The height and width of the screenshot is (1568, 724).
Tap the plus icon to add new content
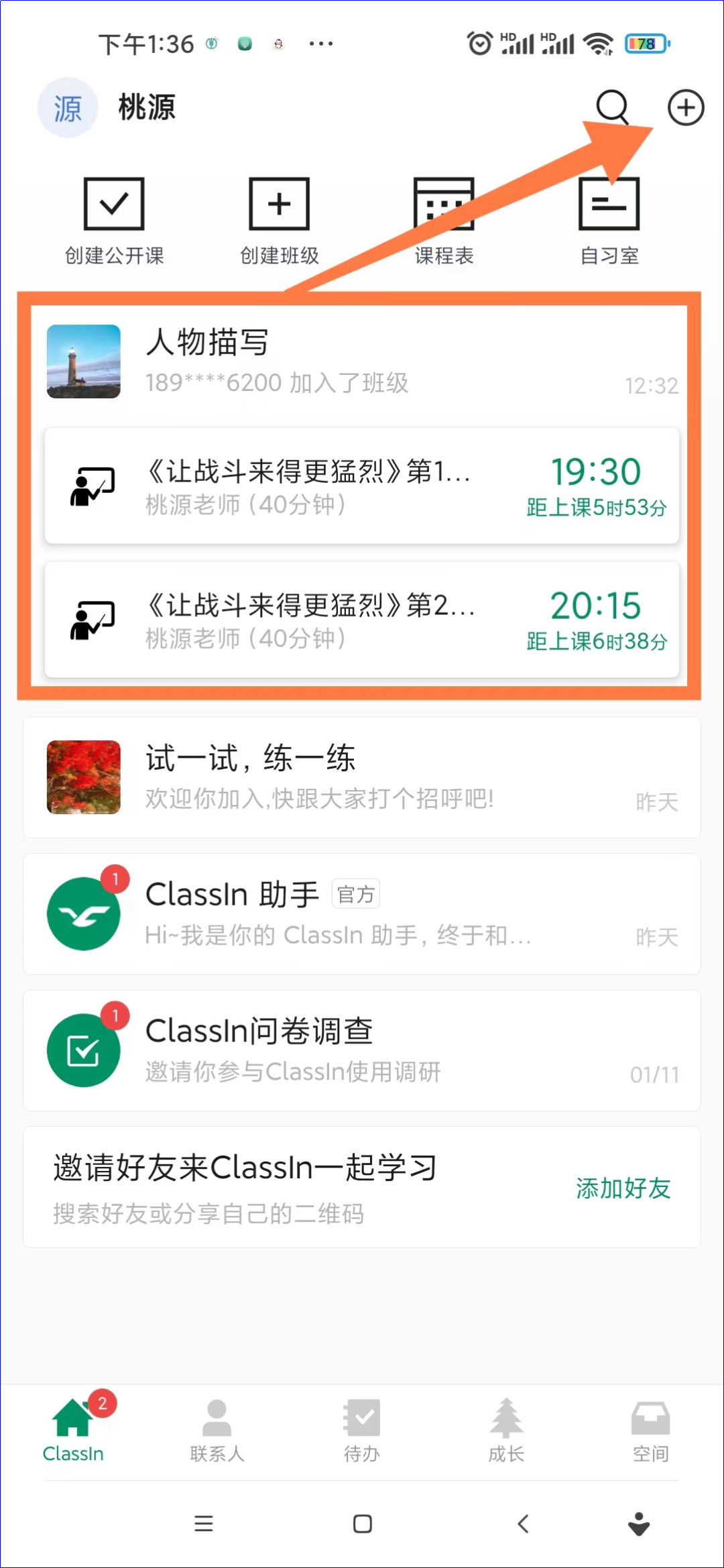685,107
